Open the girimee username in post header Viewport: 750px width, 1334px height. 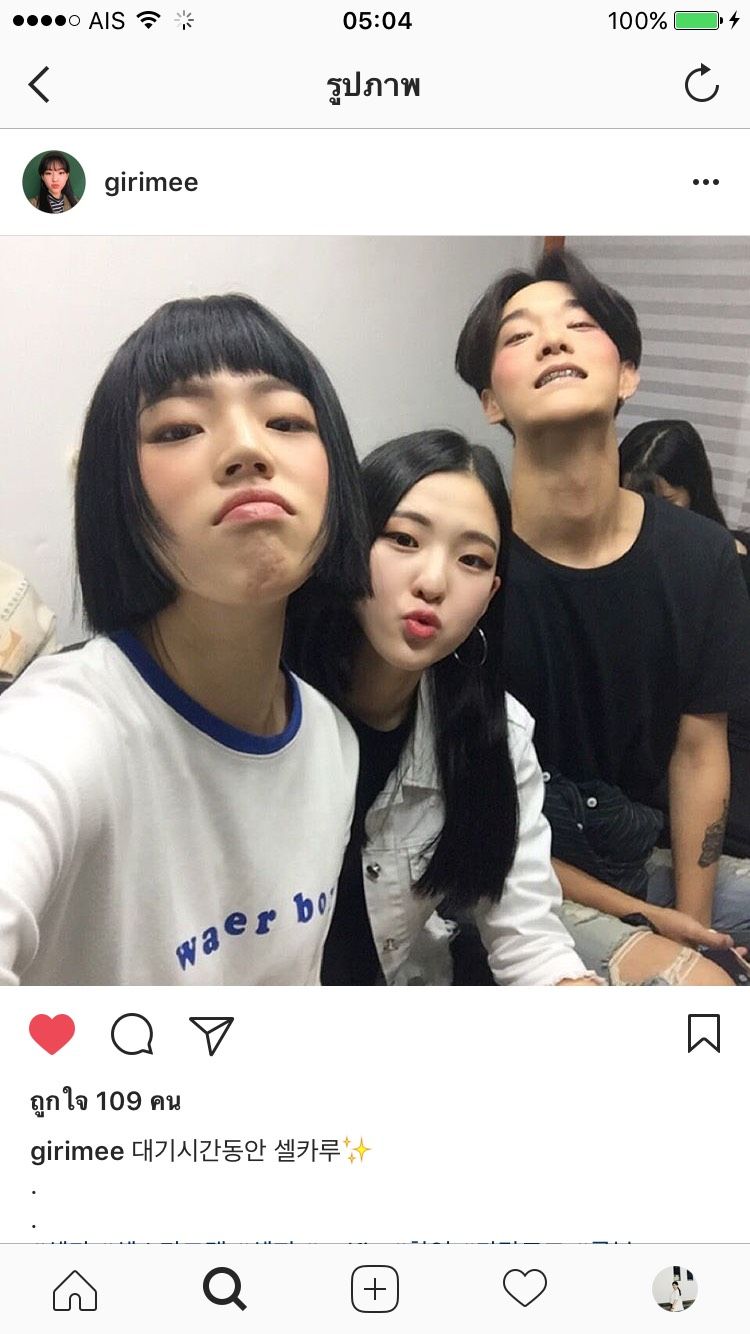(x=151, y=183)
